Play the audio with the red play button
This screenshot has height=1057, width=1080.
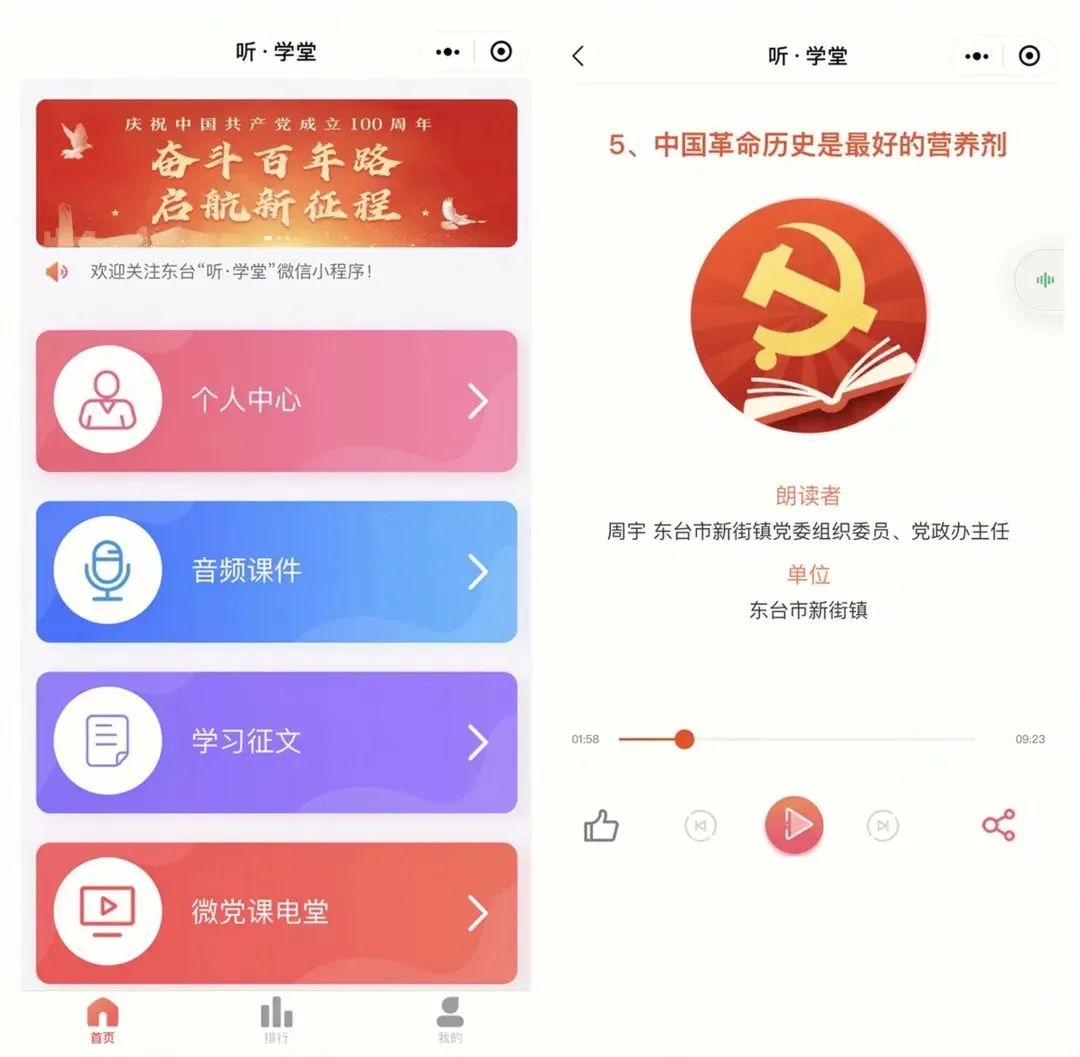[x=794, y=826]
